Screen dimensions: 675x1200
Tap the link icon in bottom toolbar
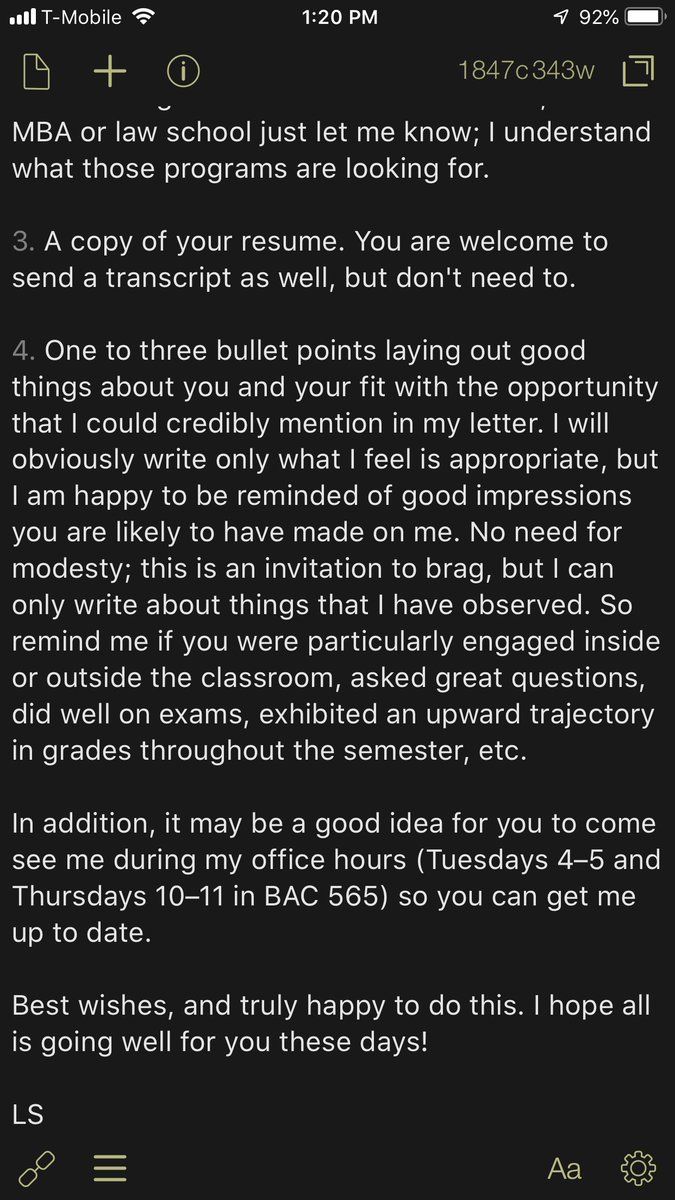pos(37,1167)
